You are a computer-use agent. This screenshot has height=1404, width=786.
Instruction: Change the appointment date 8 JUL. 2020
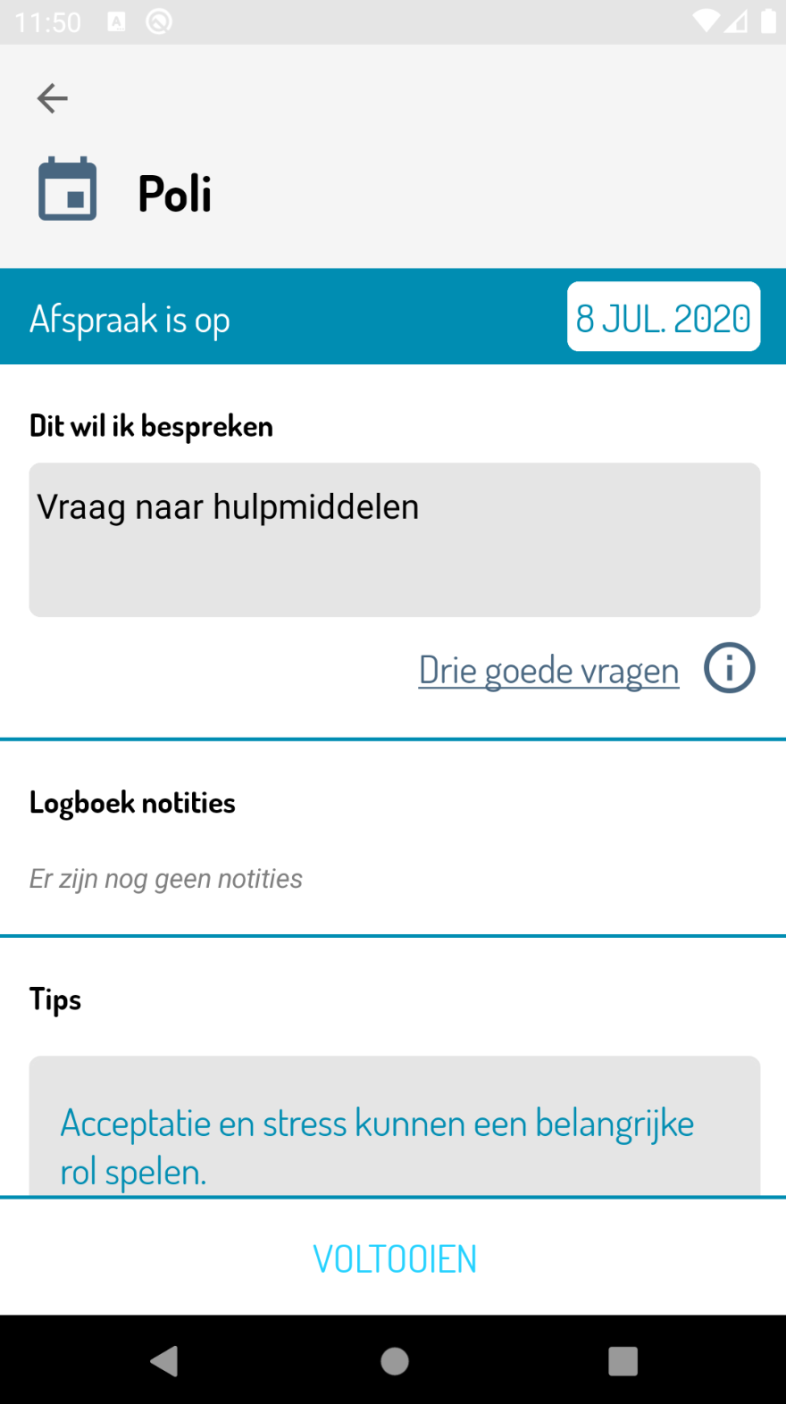click(x=664, y=317)
